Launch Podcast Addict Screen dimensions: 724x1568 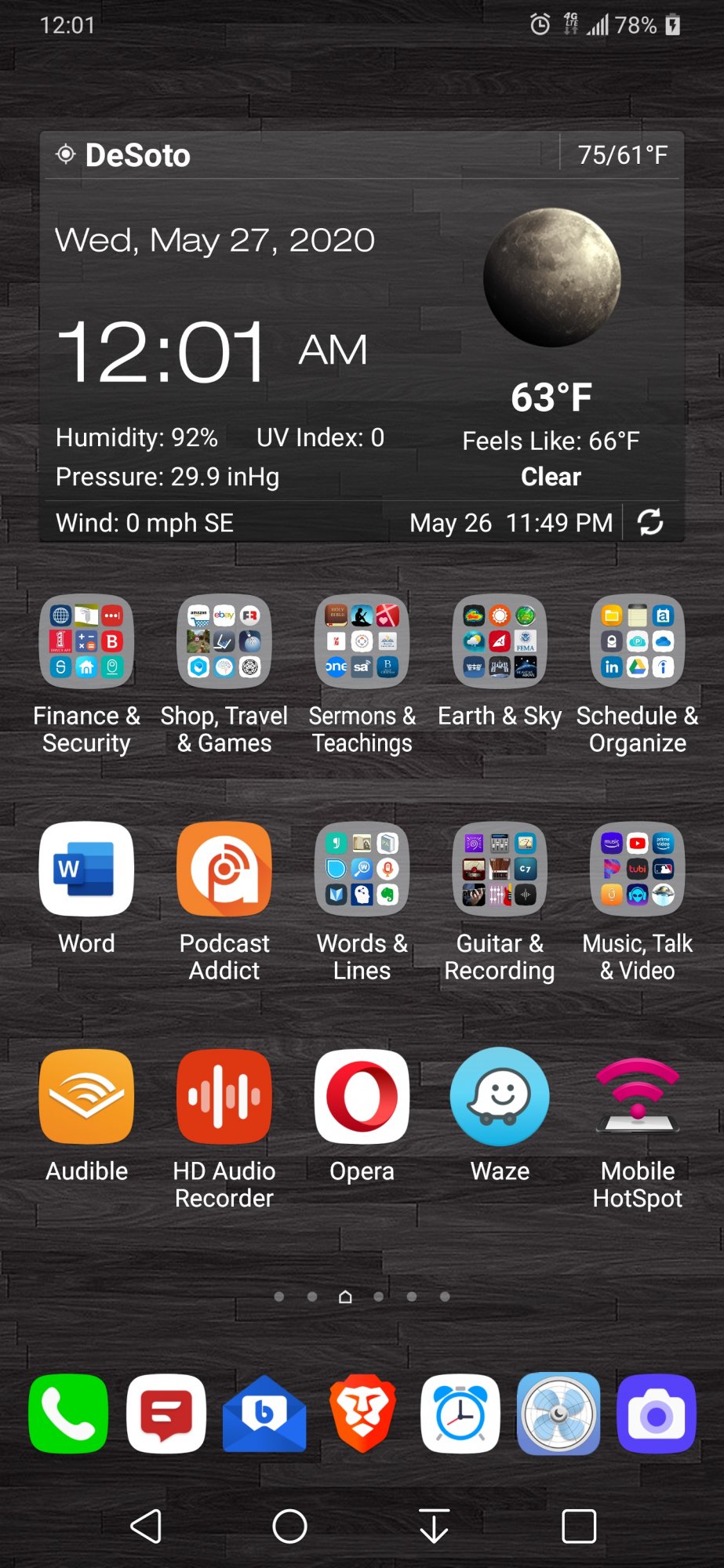pos(224,869)
